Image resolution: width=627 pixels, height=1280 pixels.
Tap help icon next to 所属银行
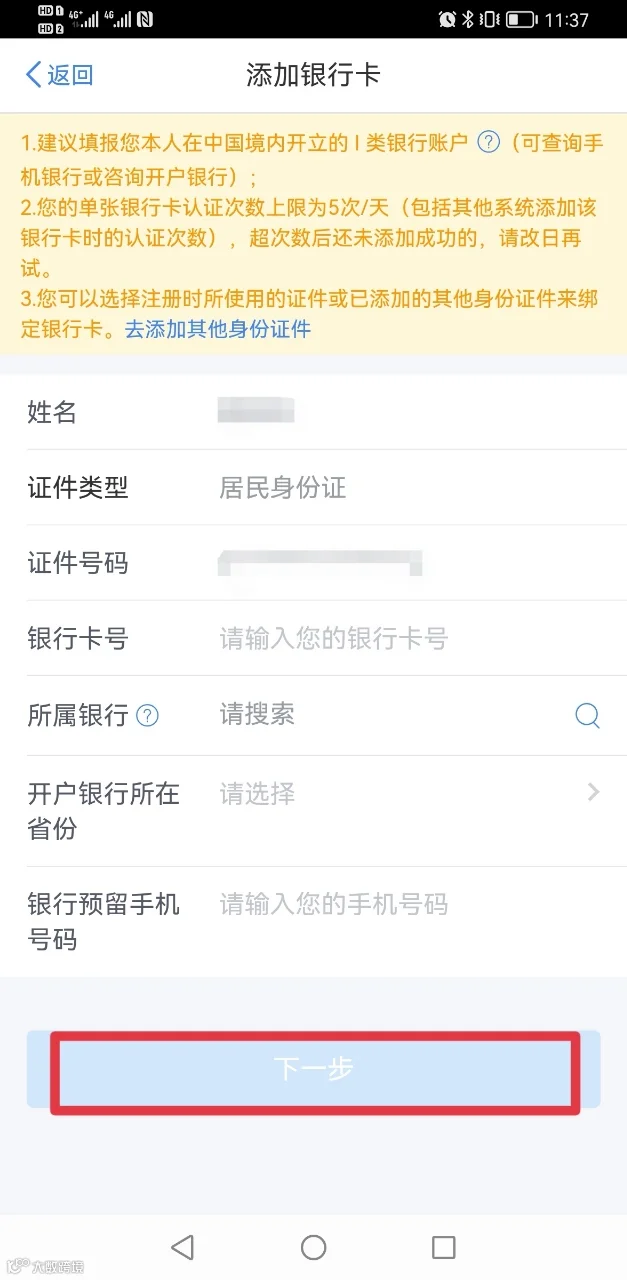[x=147, y=715]
